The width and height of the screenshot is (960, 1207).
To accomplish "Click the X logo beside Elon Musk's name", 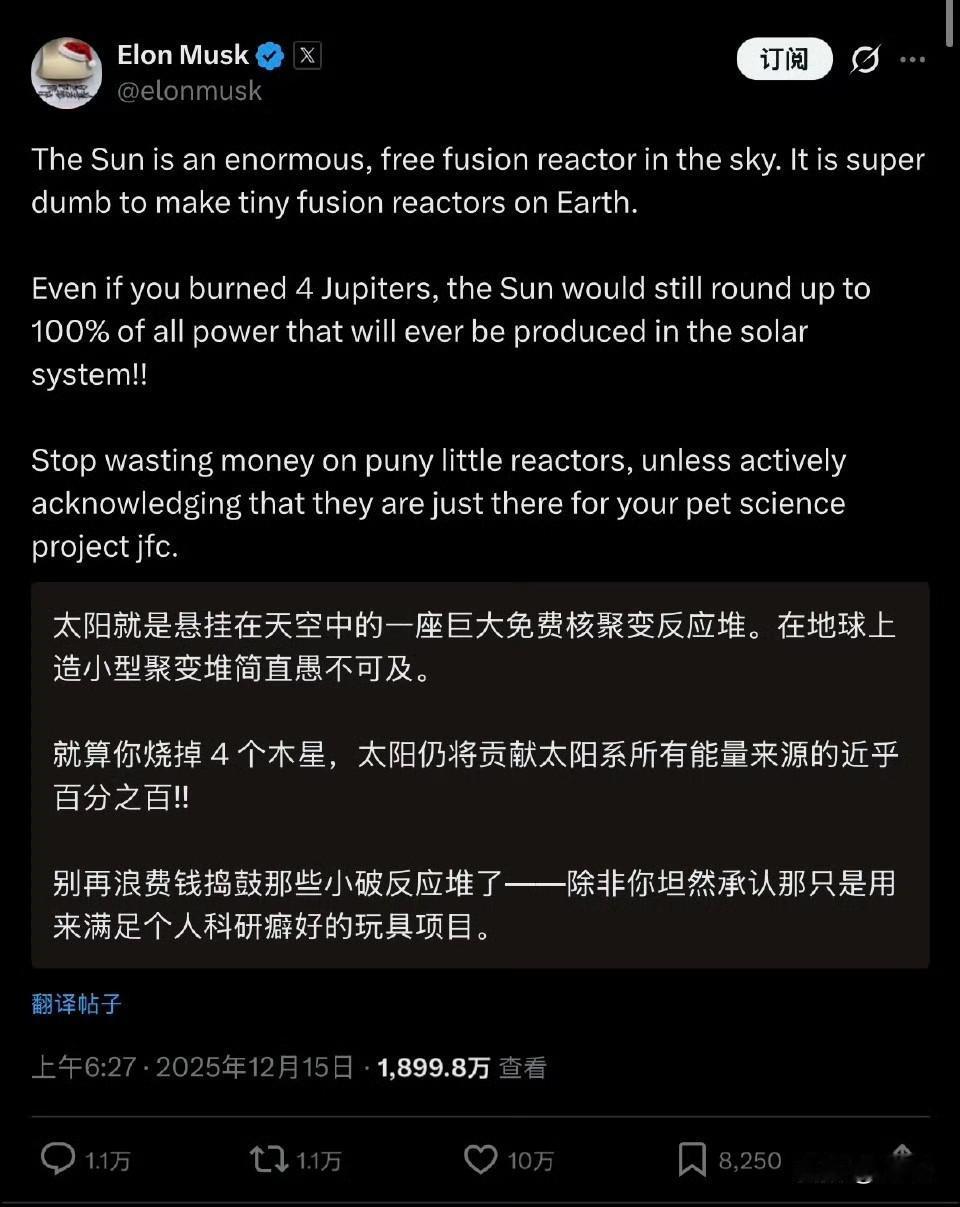I will tap(307, 55).
